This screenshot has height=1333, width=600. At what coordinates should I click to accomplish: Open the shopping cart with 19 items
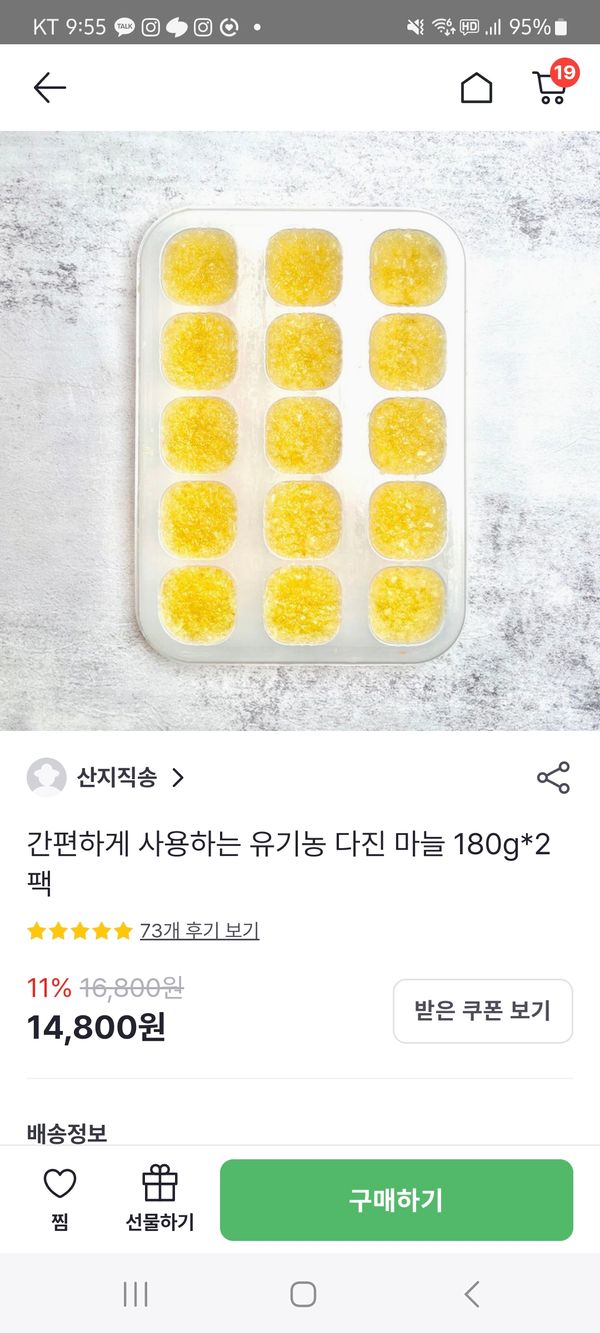(x=551, y=86)
